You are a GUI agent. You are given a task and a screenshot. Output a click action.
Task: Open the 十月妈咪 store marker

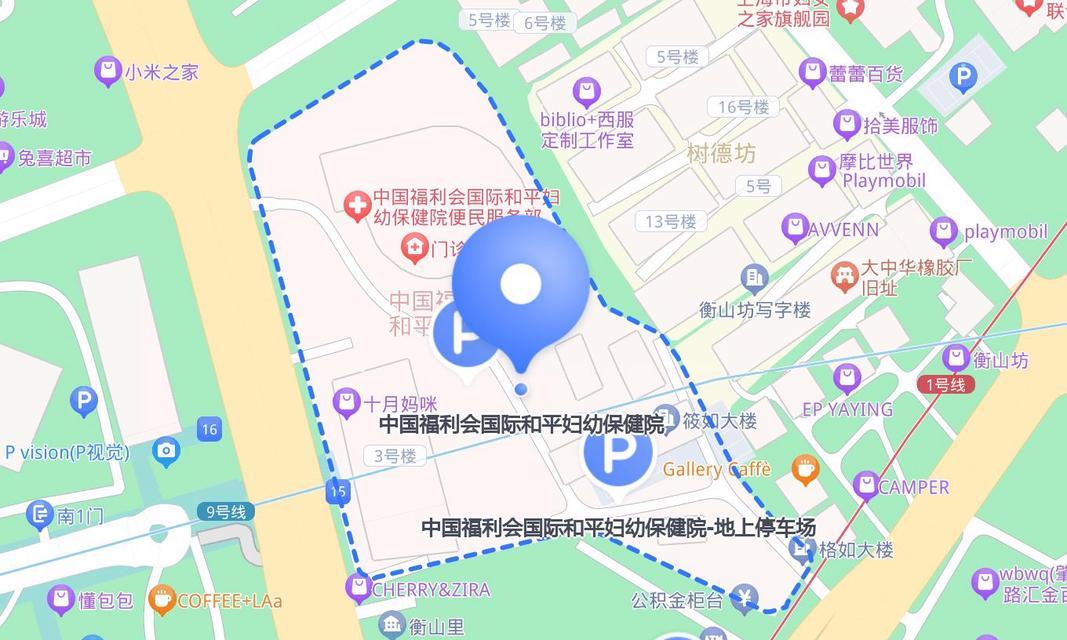pos(347,404)
